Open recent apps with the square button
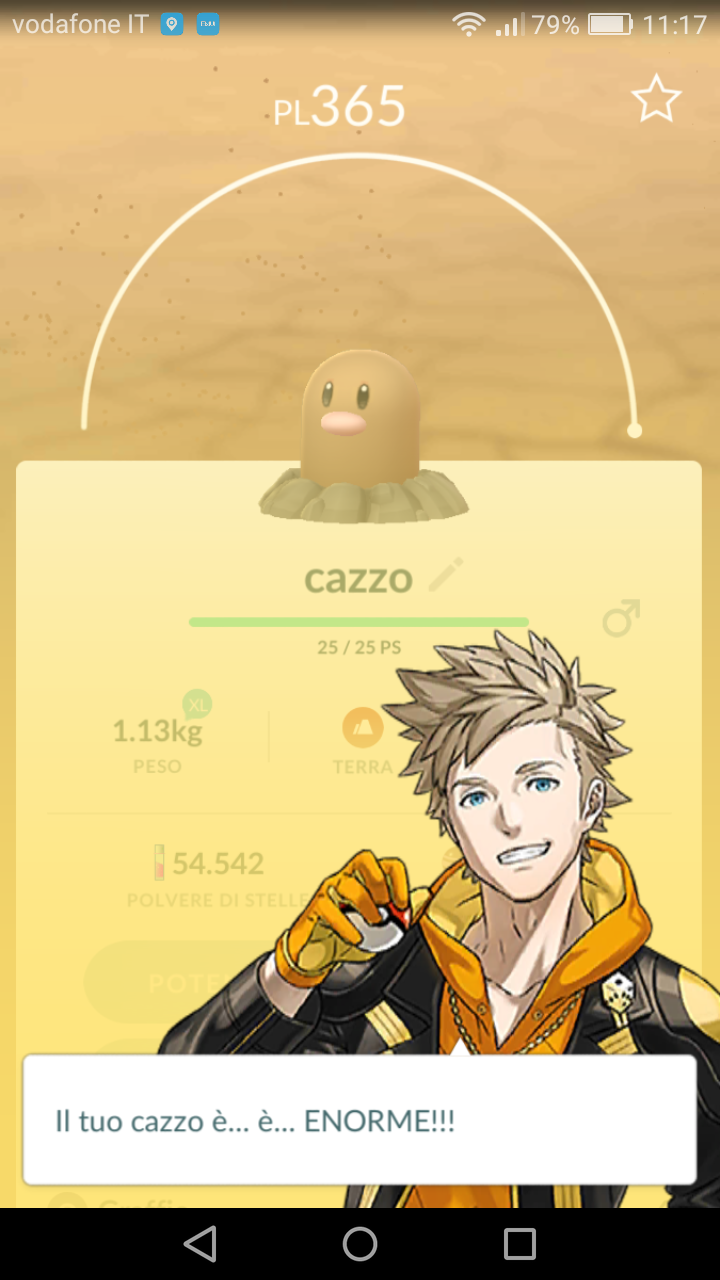Screen dimensions: 720x1280 tap(520, 1244)
